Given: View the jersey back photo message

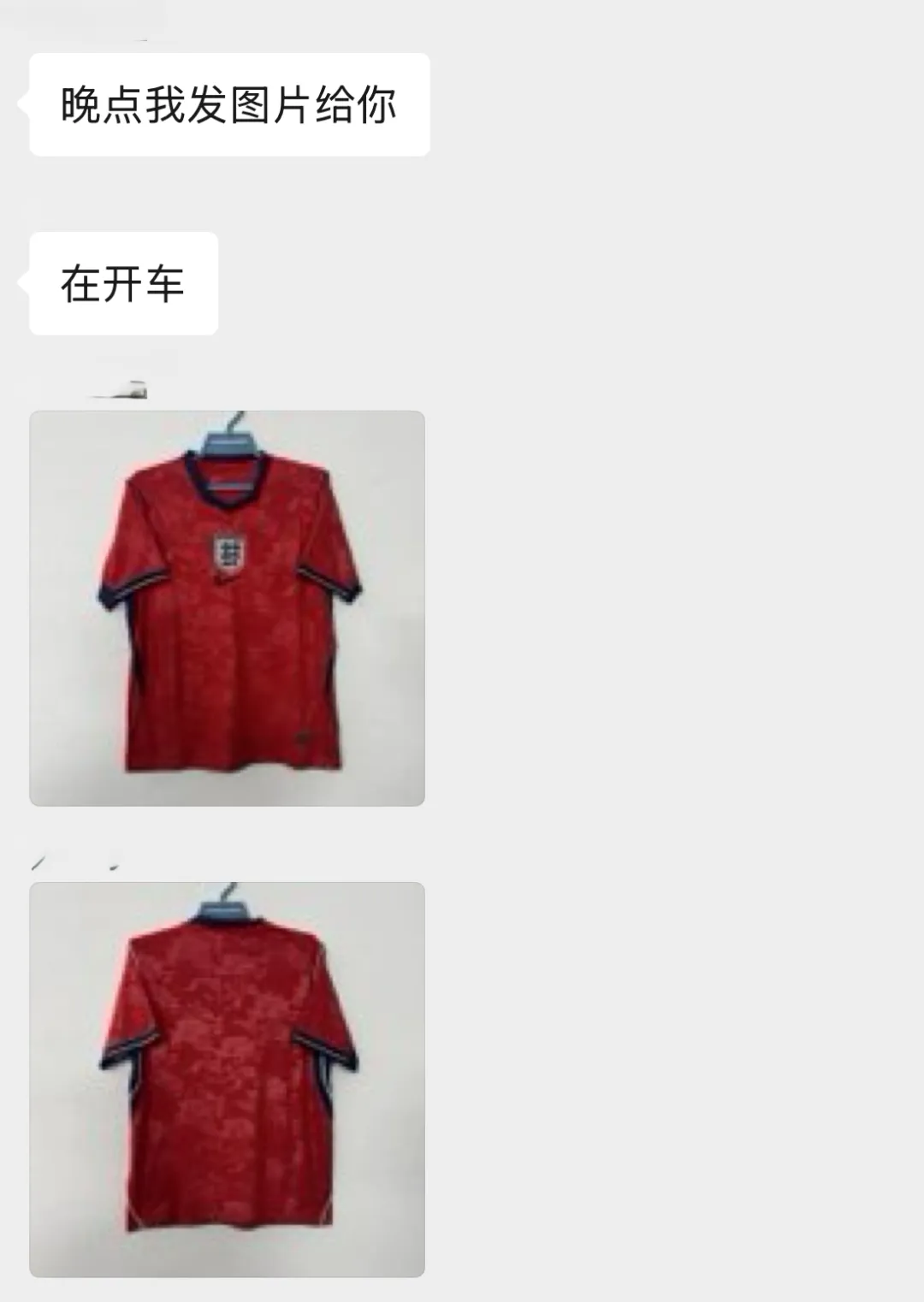Looking at the screenshot, I should coord(227,1079).
